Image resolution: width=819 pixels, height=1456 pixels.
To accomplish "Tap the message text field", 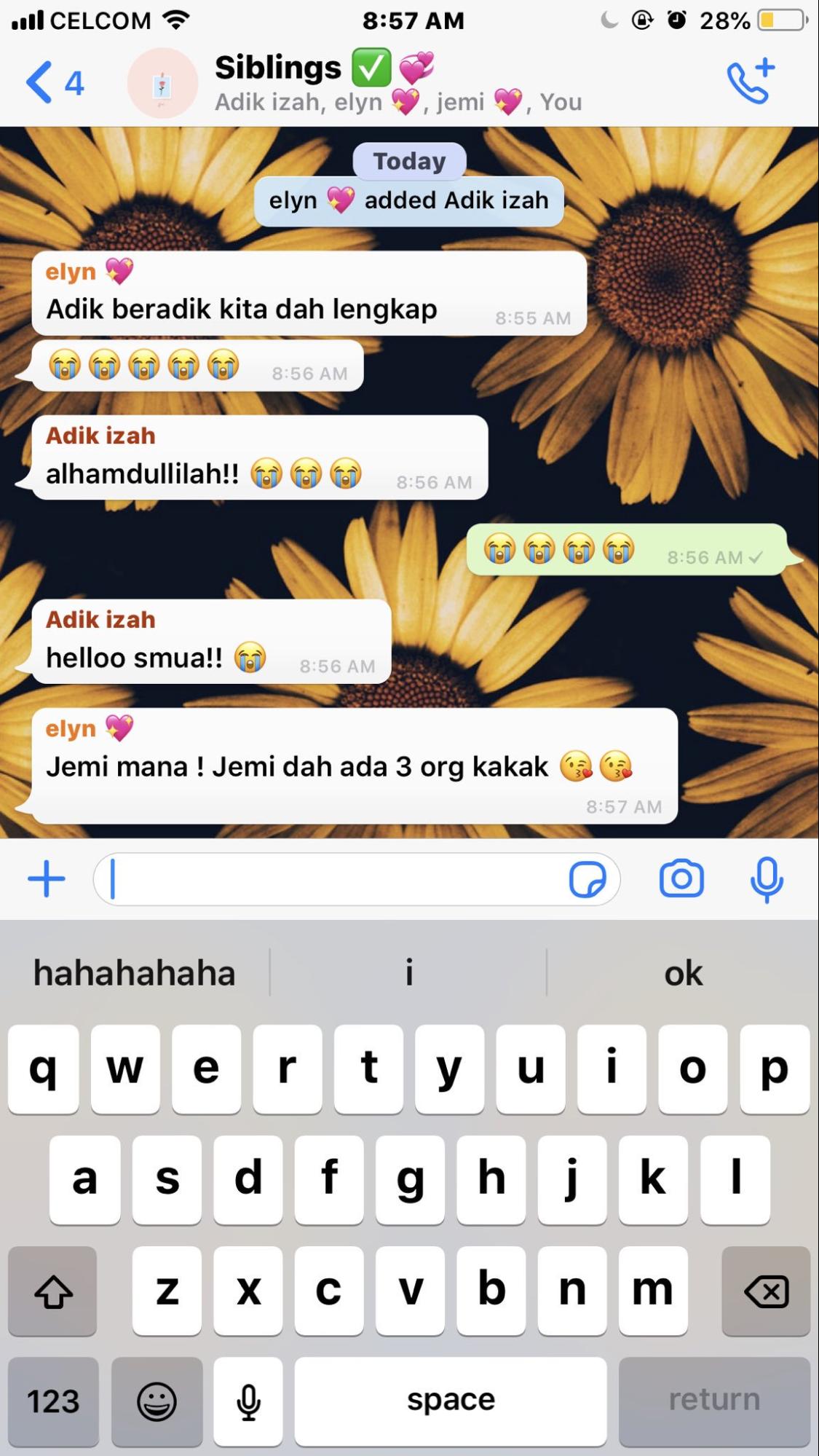I will tap(331, 879).
